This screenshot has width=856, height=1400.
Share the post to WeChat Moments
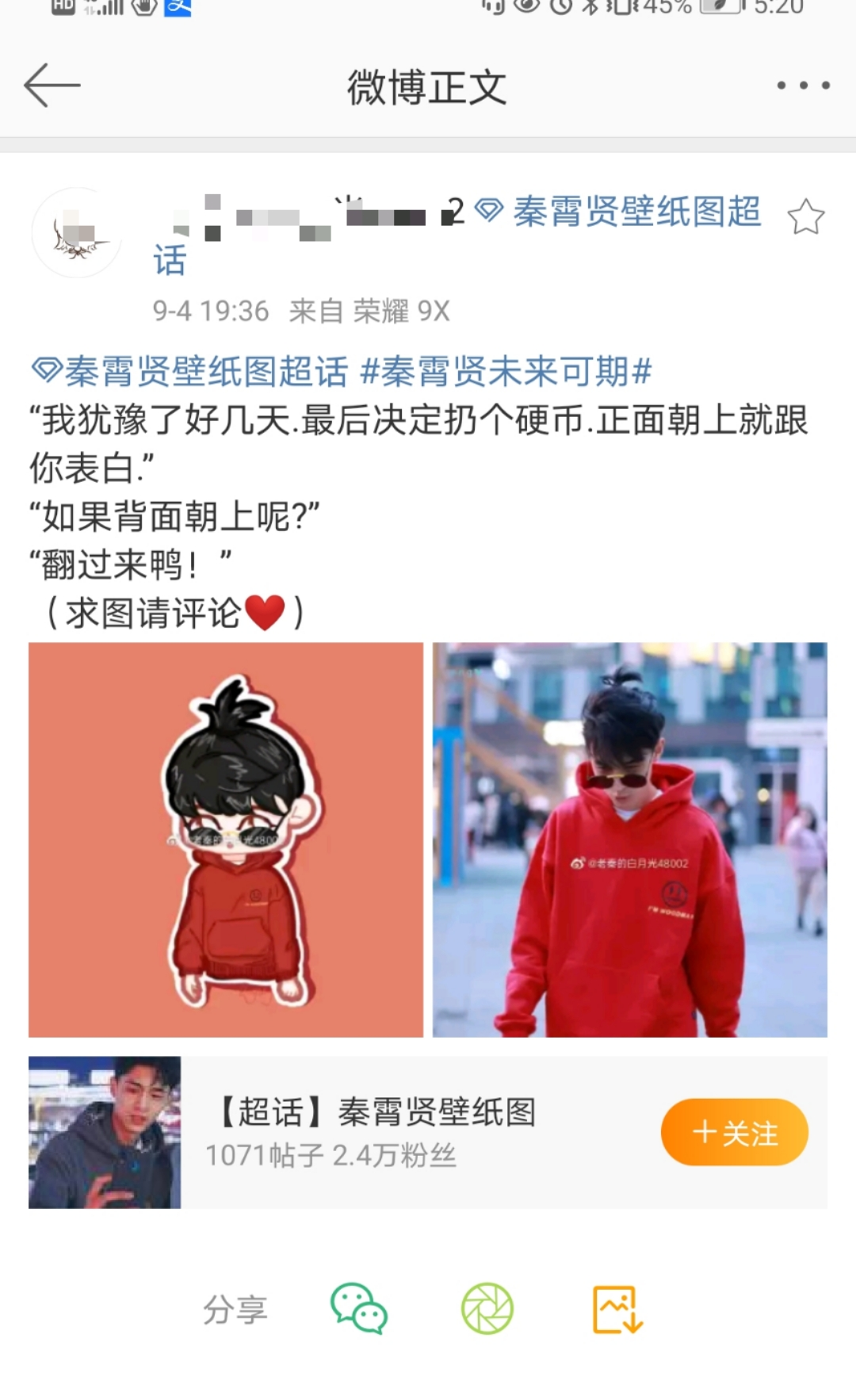coord(487,1309)
